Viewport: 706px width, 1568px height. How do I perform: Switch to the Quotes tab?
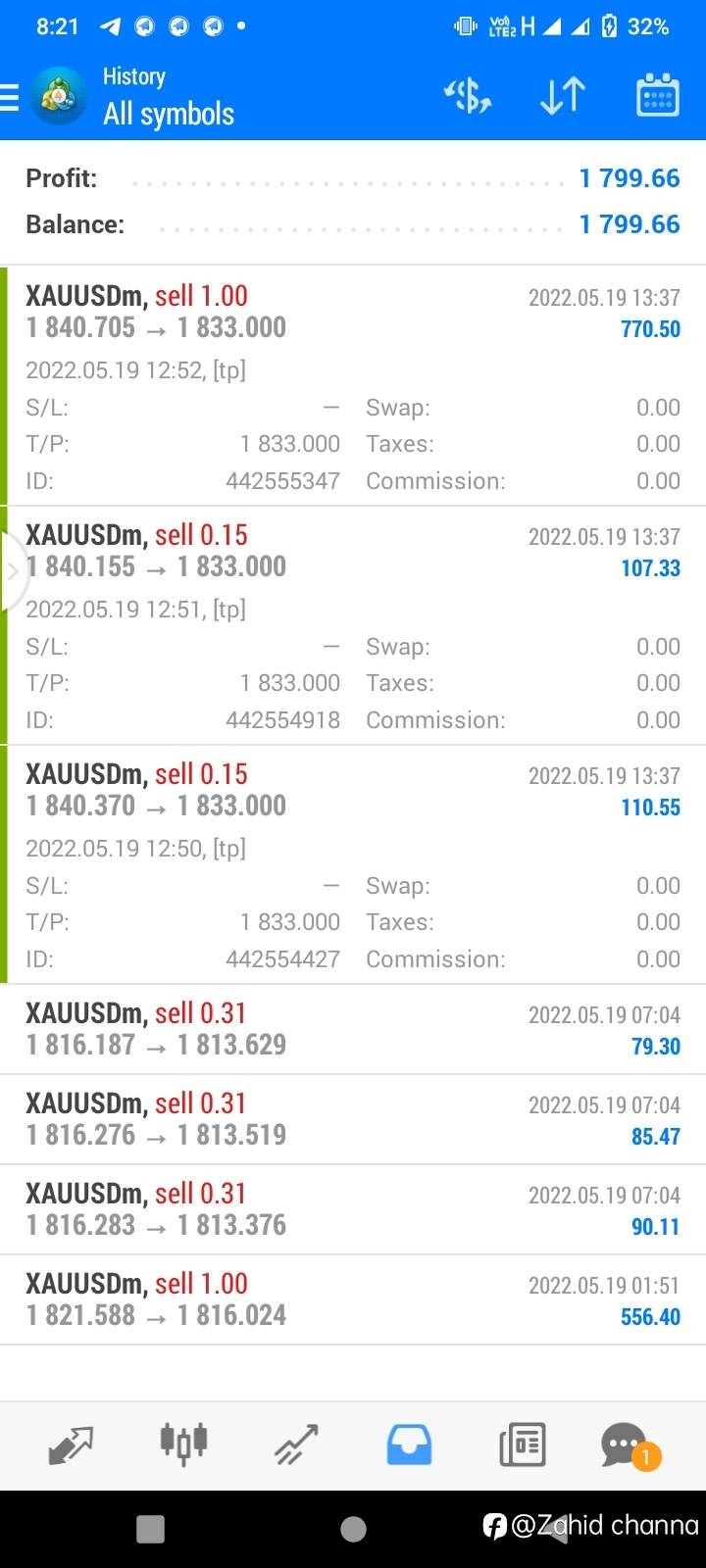point(71,1445)
